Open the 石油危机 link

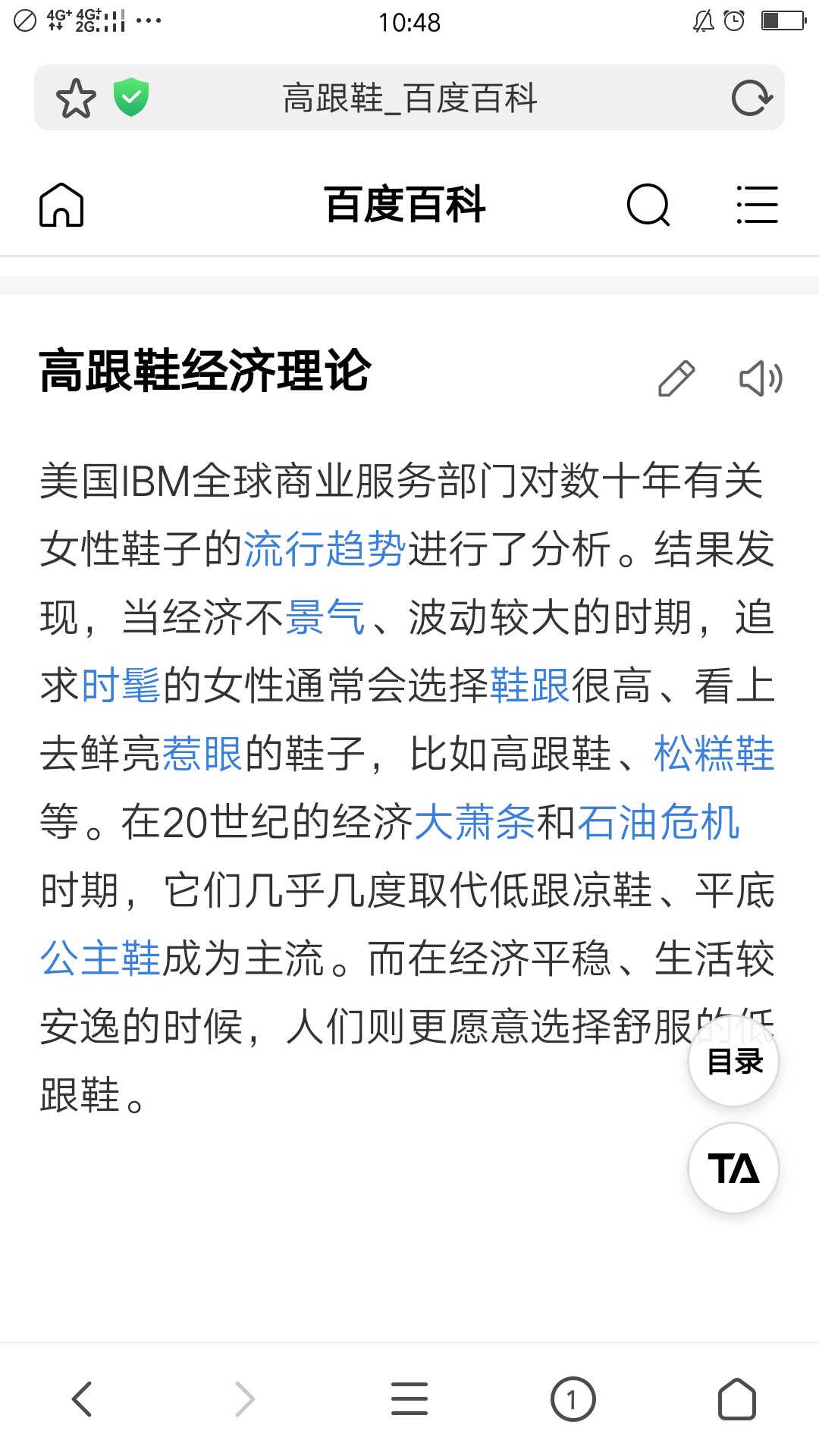pyautogui.click(x=658, y=822)
